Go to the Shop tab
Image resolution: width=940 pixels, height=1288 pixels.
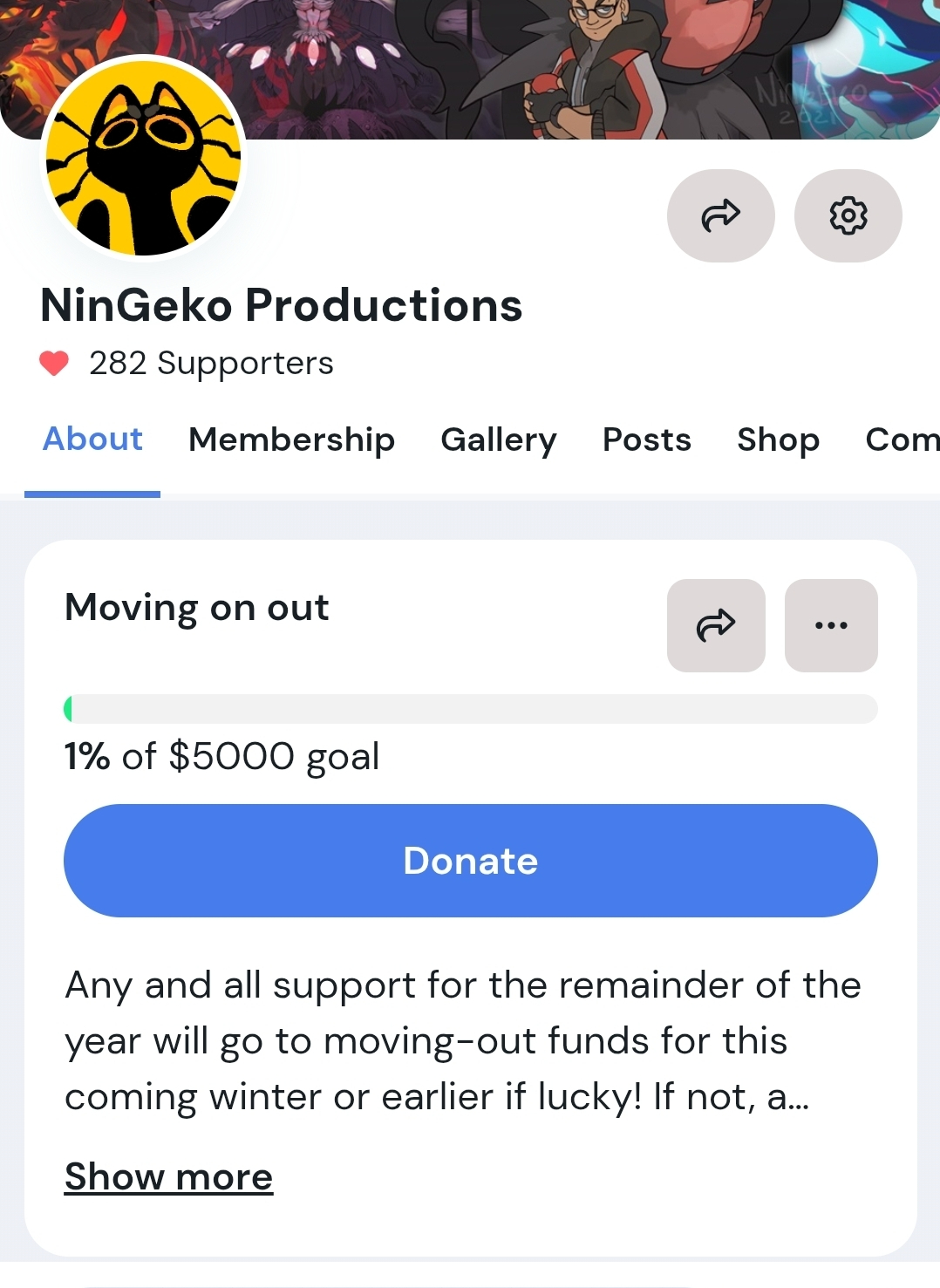[x=778, y=440]
